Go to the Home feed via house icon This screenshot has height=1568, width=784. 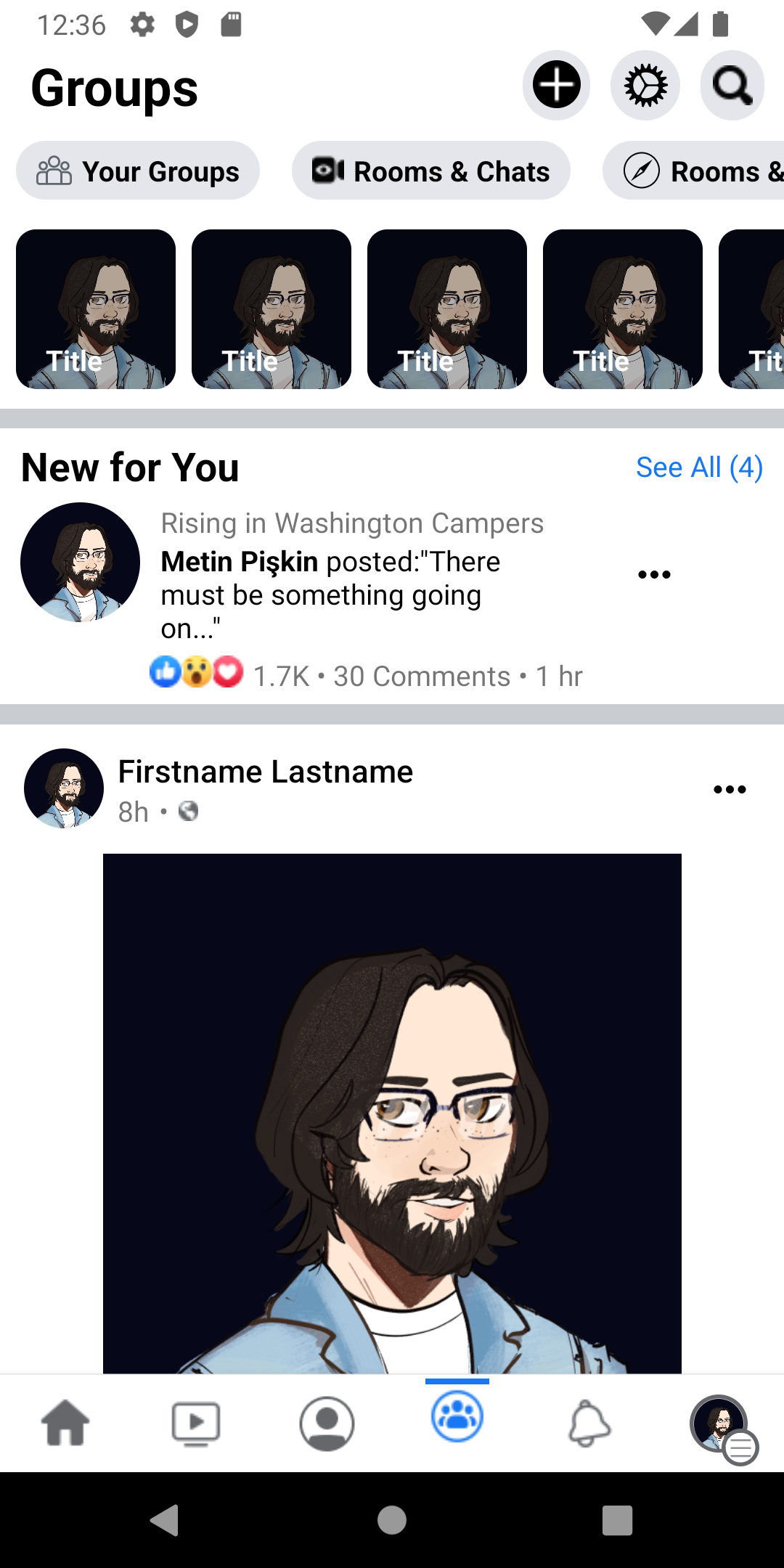coord(65,1424)
